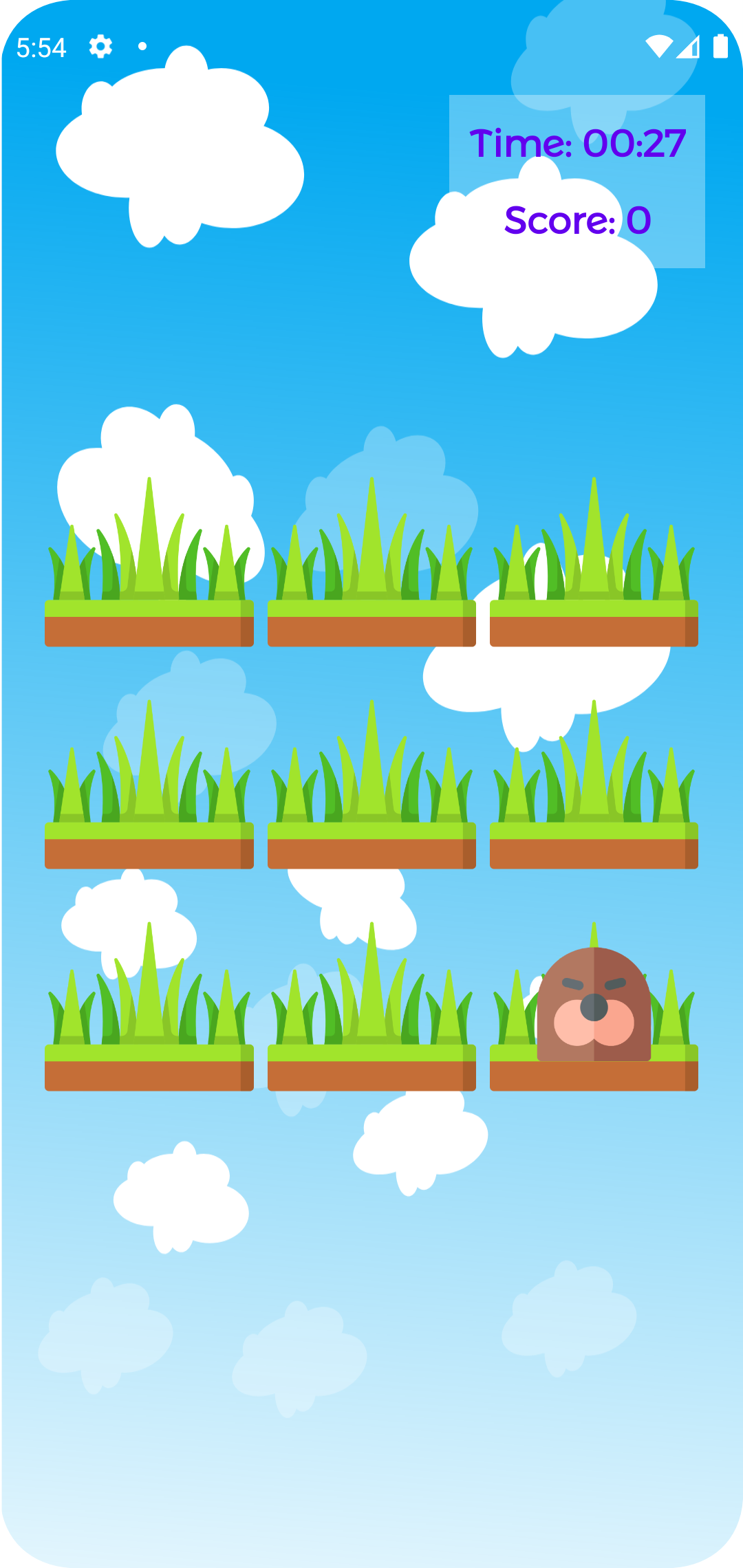
Task: Tap the score panel overlay
Action: [578, 182]
